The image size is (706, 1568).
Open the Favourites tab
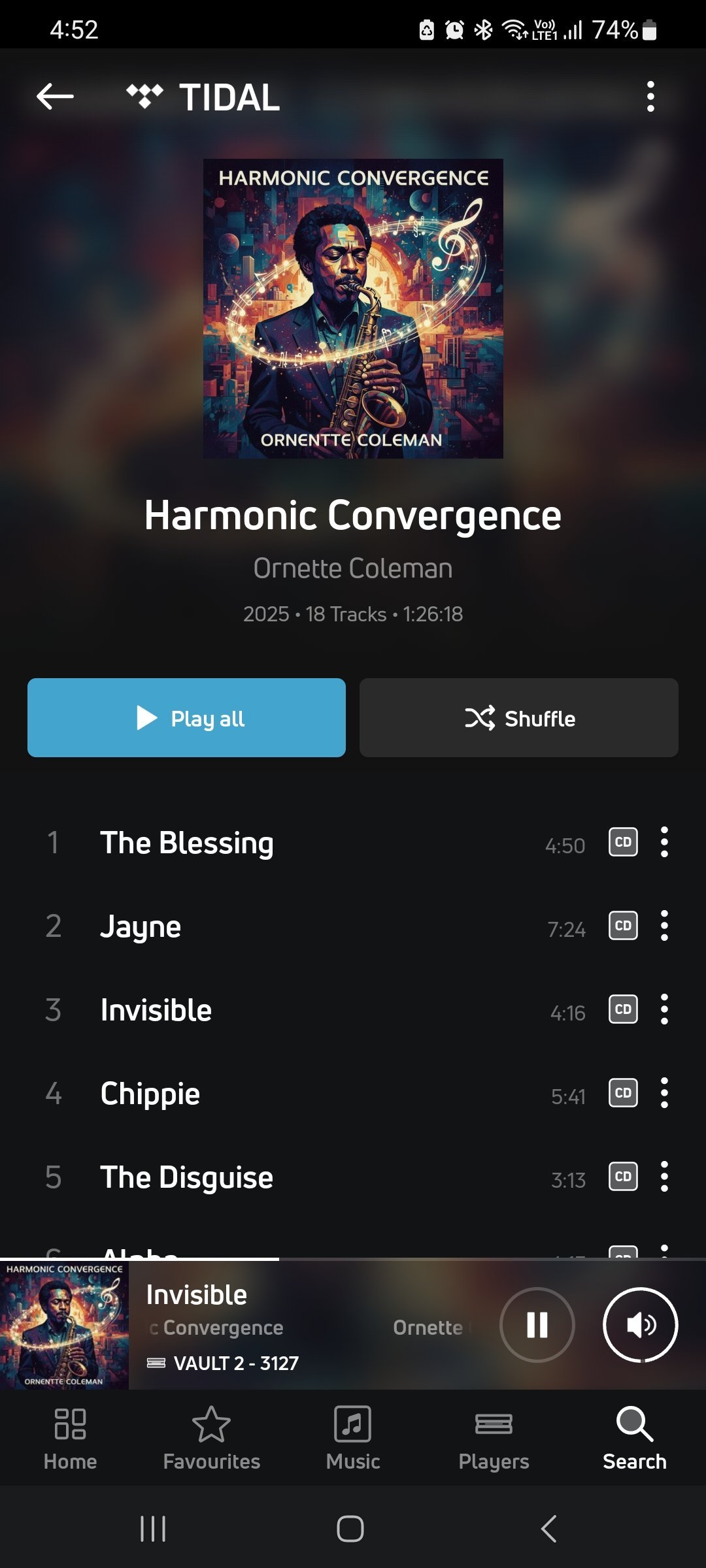[211, 1439]
